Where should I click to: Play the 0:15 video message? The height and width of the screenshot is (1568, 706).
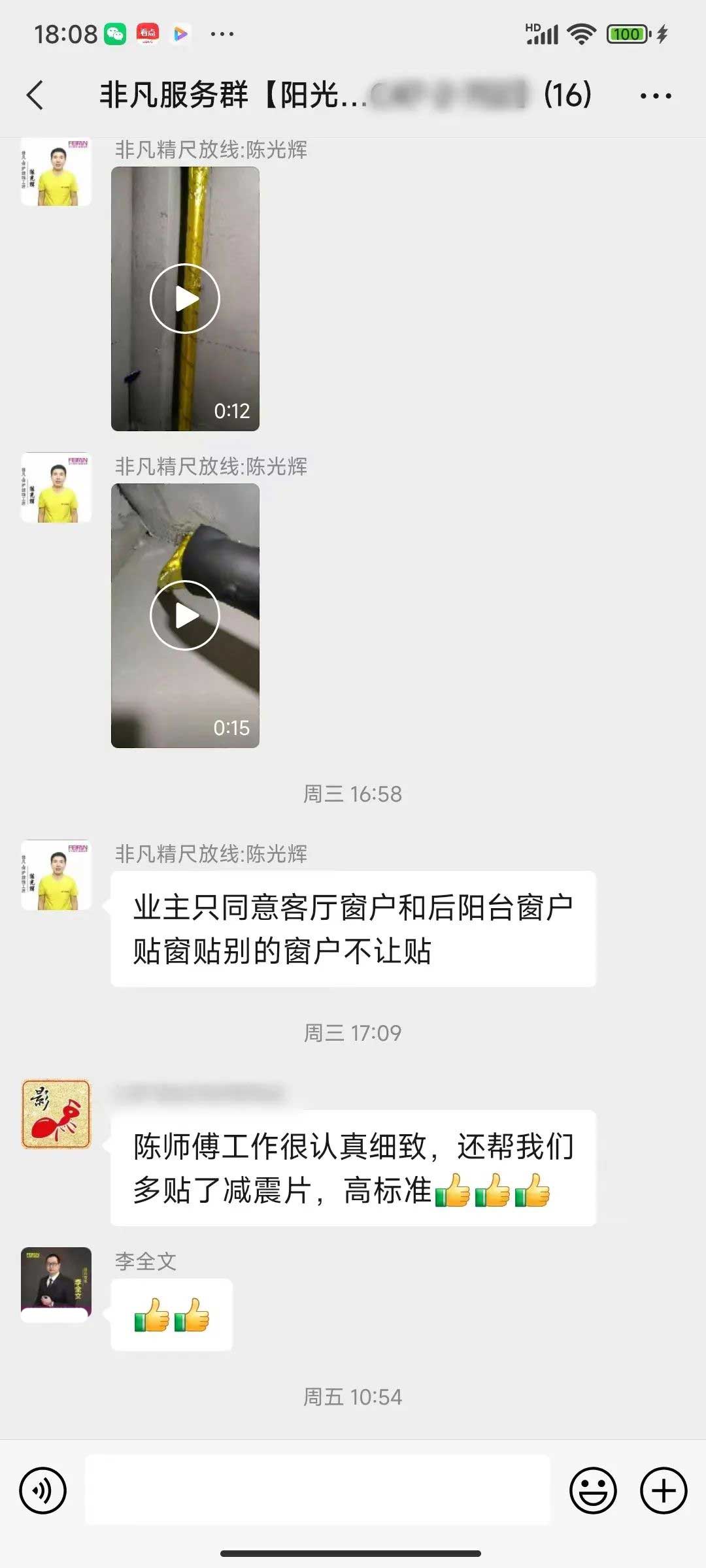[185, 615]
